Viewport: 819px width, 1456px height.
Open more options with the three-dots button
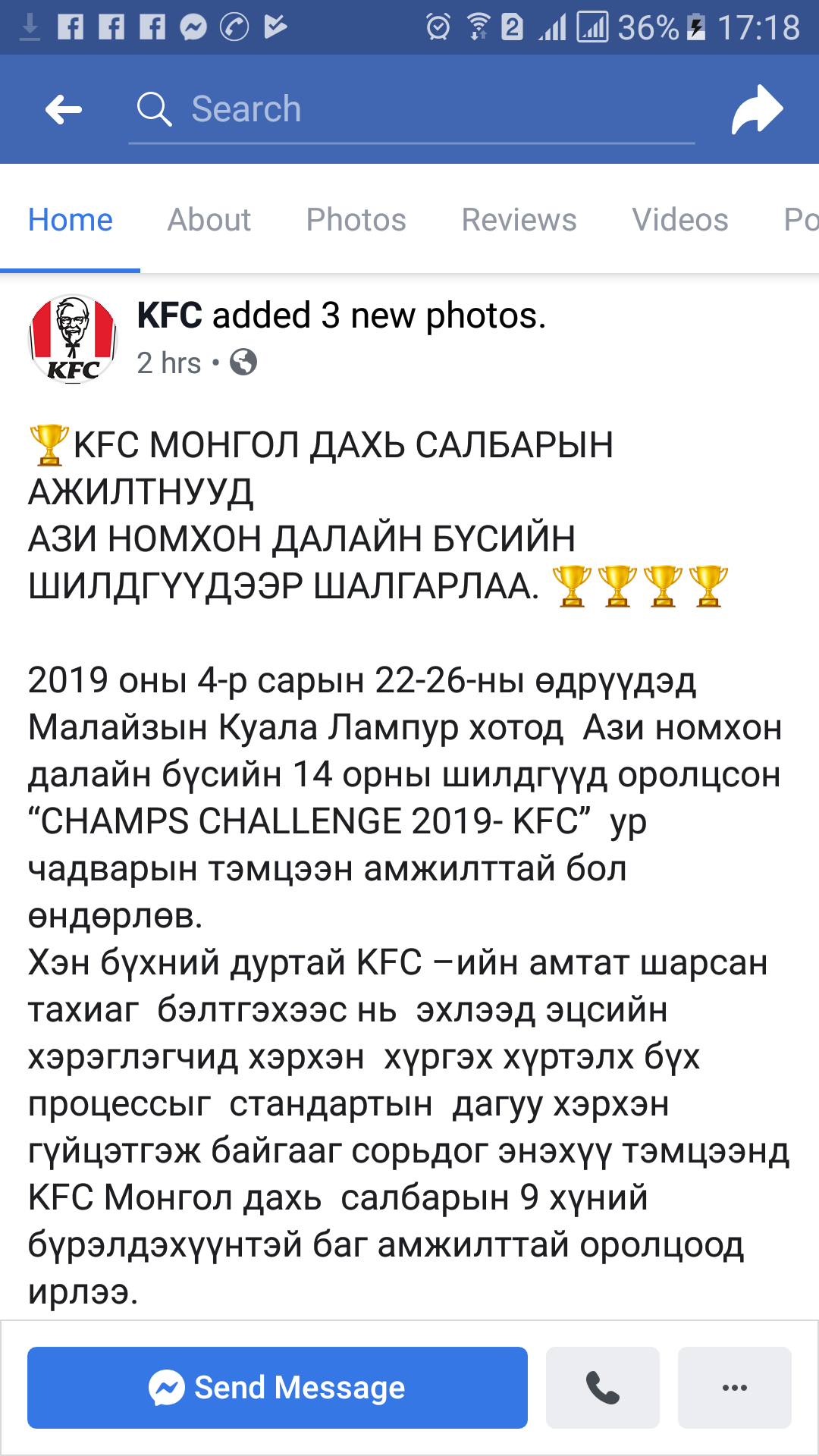734,1388
